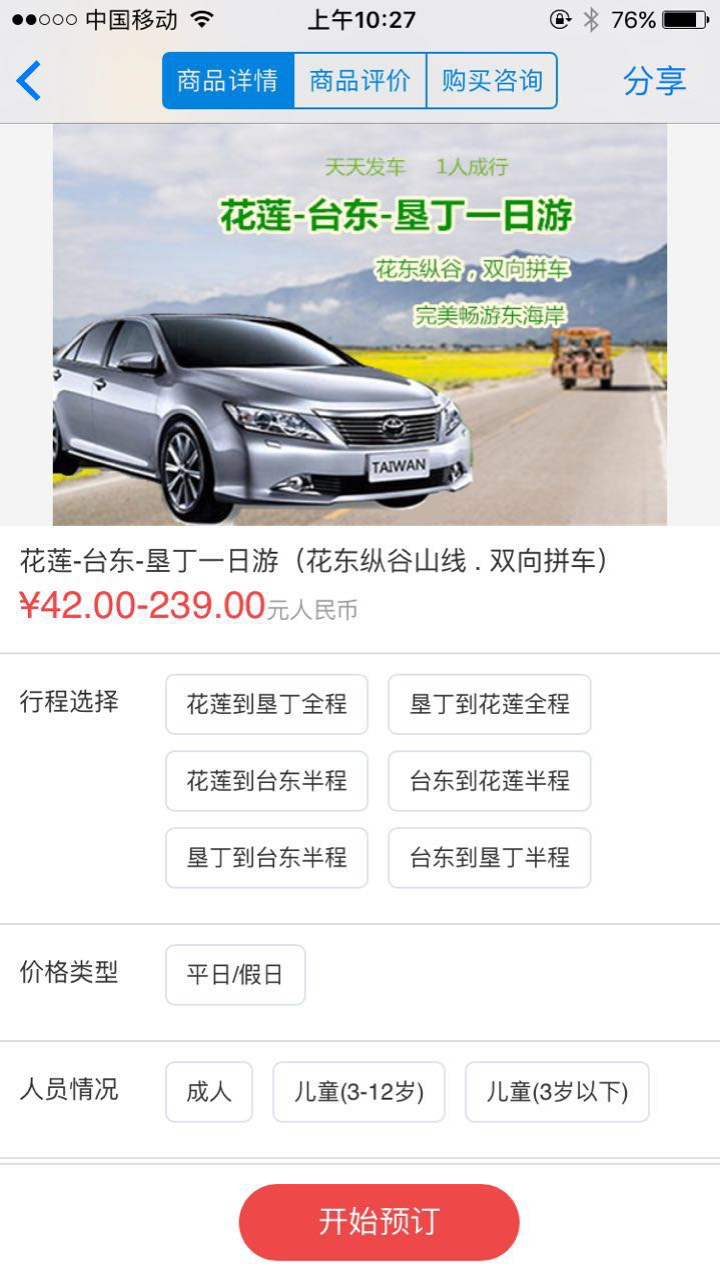Screen dimensions: 720x1280
Task: Switch to the 商品评价 tab
Action: [x=360, y=81]
